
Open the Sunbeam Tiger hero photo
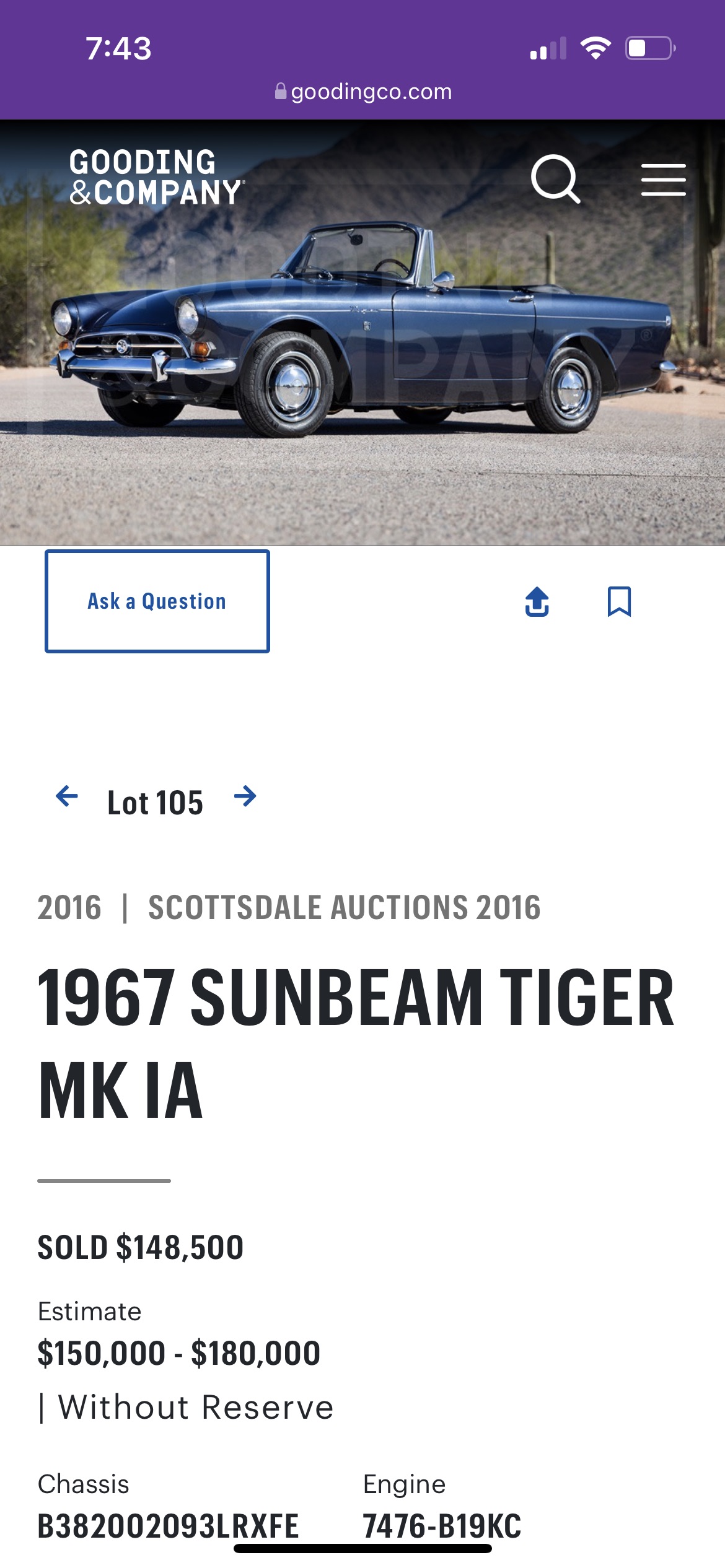pos(362,372)
